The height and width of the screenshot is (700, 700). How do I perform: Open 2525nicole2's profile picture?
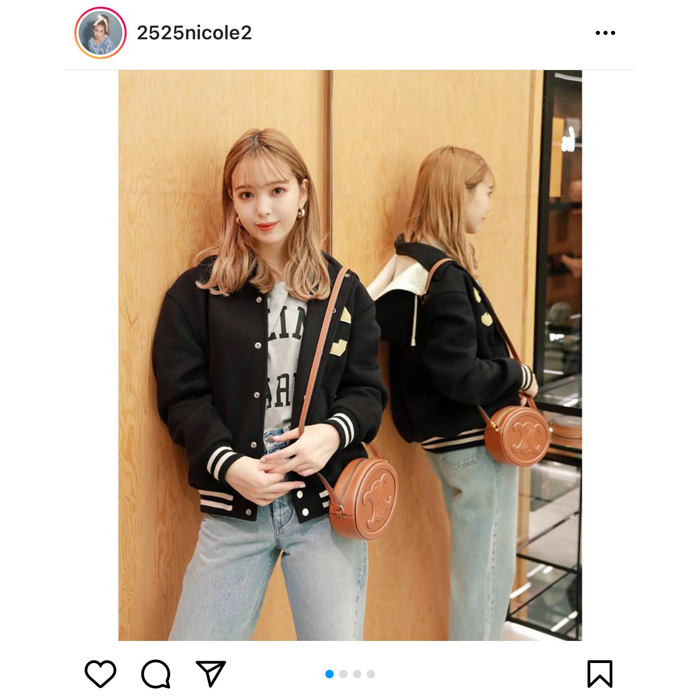[x=100, y=33]
